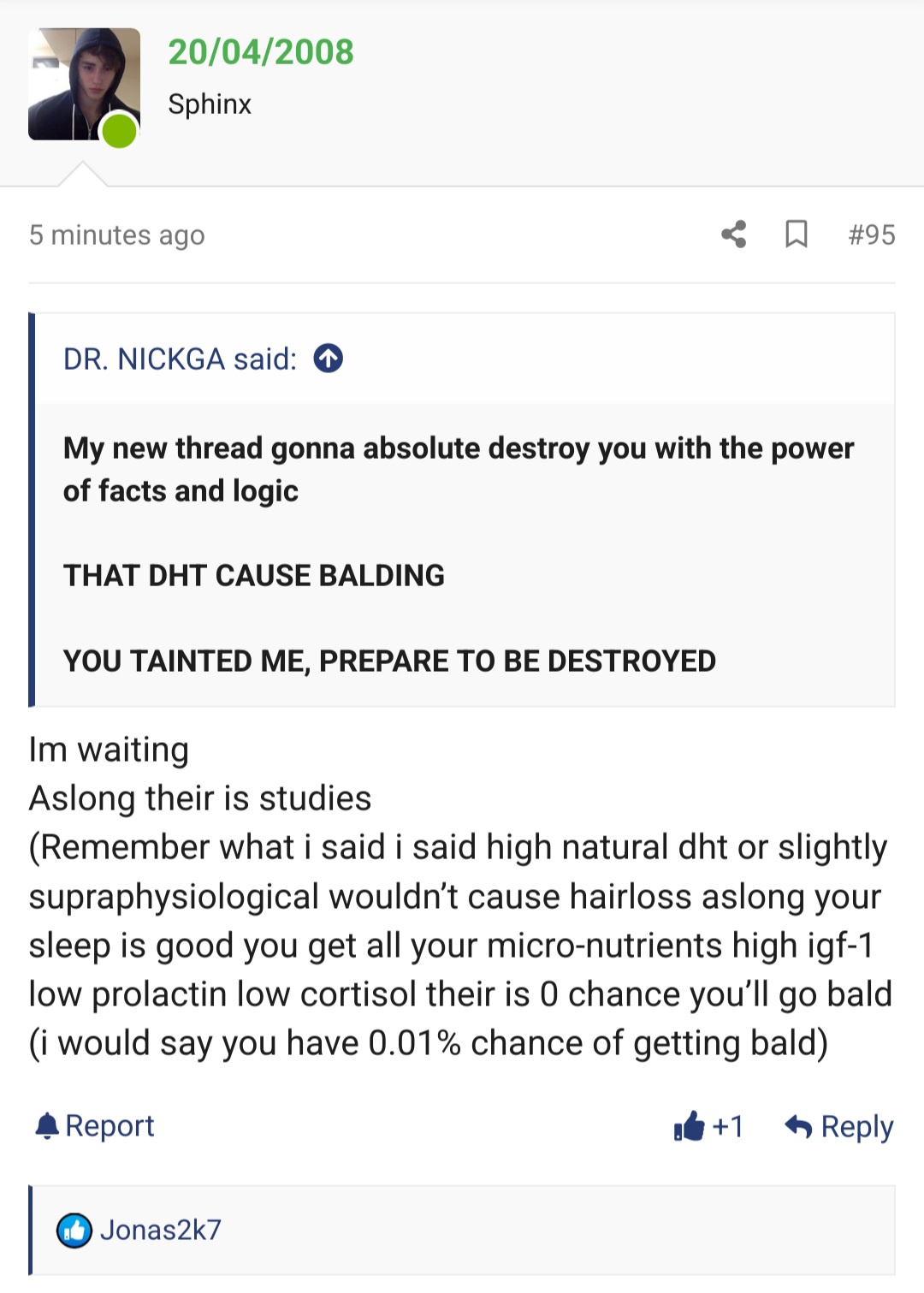This screenshot has height=1293, width=924.
Task: Bookmark post #95
Action: coord(796,234)
